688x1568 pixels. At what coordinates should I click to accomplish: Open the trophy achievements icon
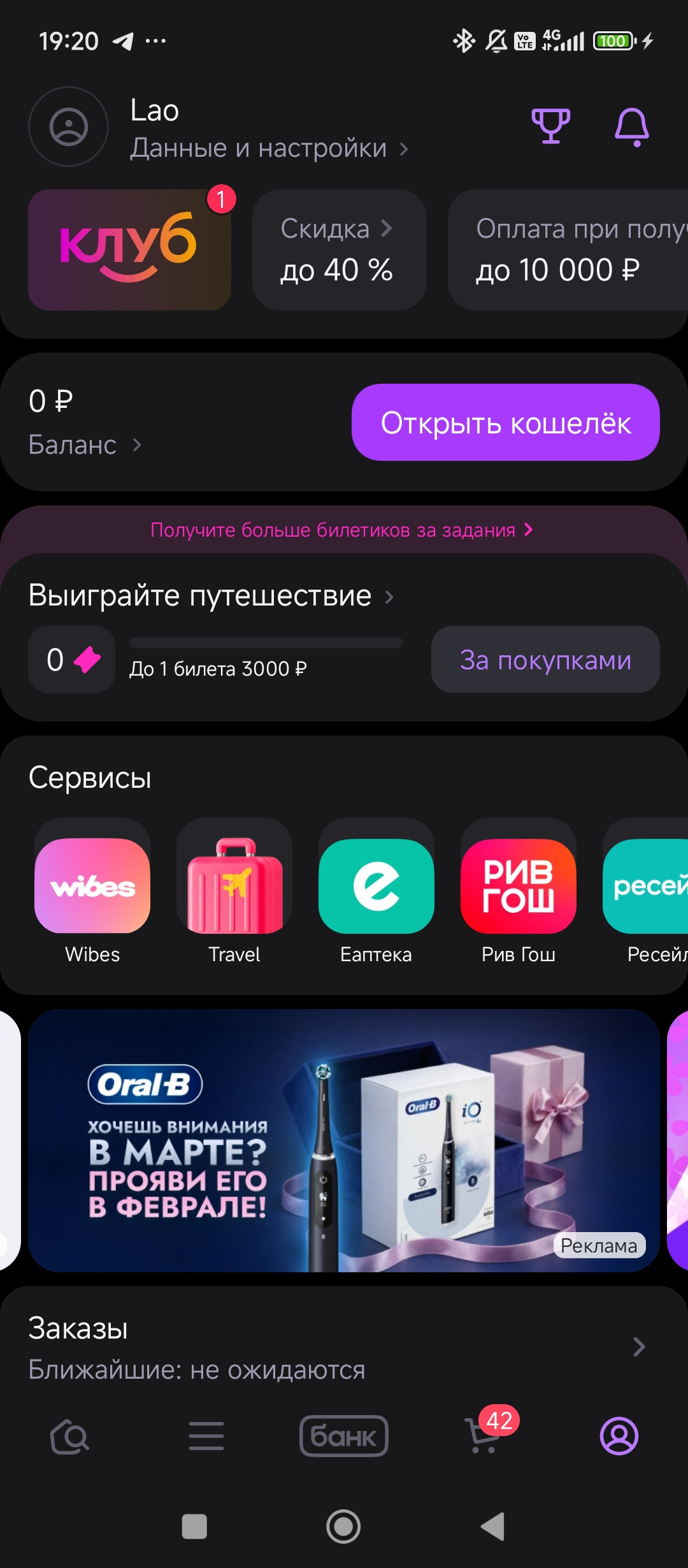[x=550, y=126]
